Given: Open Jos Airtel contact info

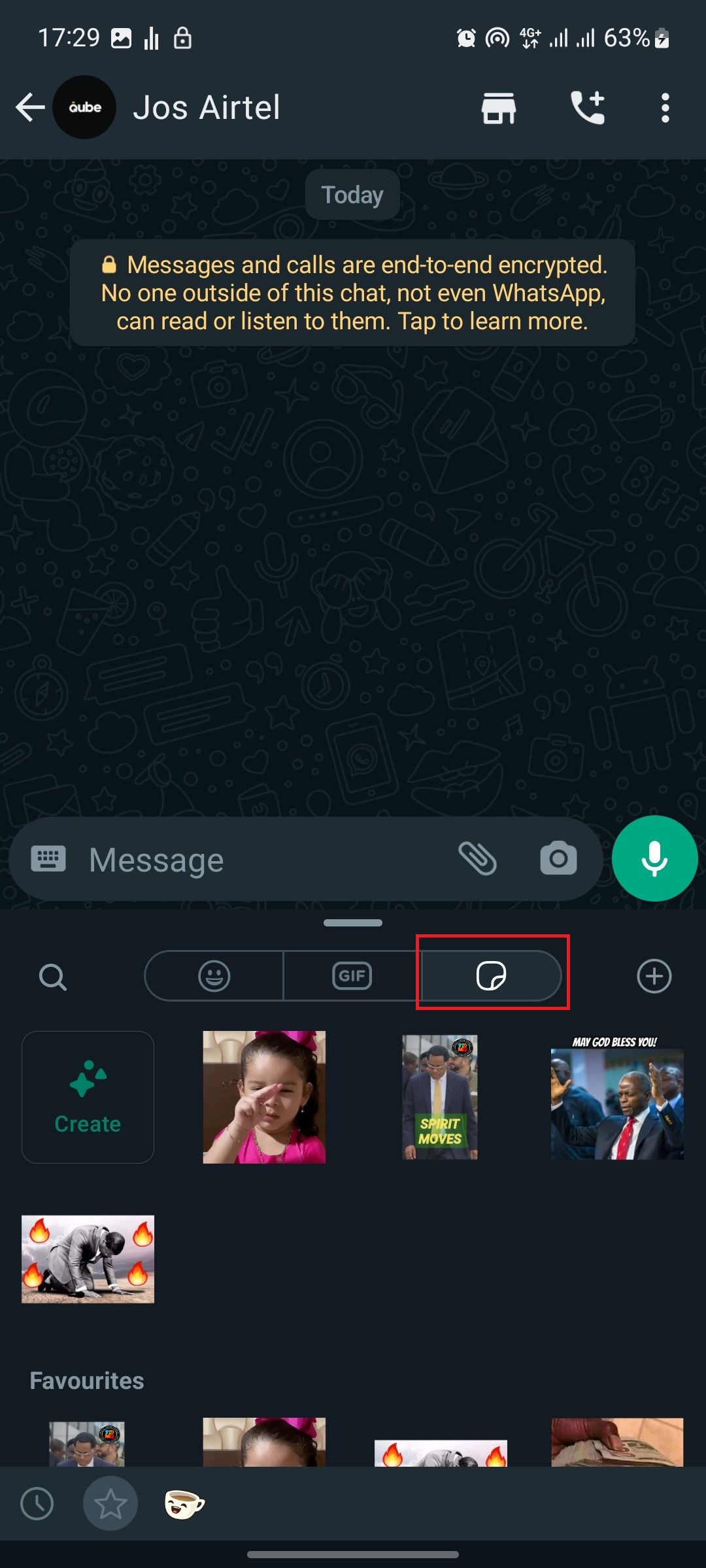Looking at the screenshot, I should click(x=207, y=107).
